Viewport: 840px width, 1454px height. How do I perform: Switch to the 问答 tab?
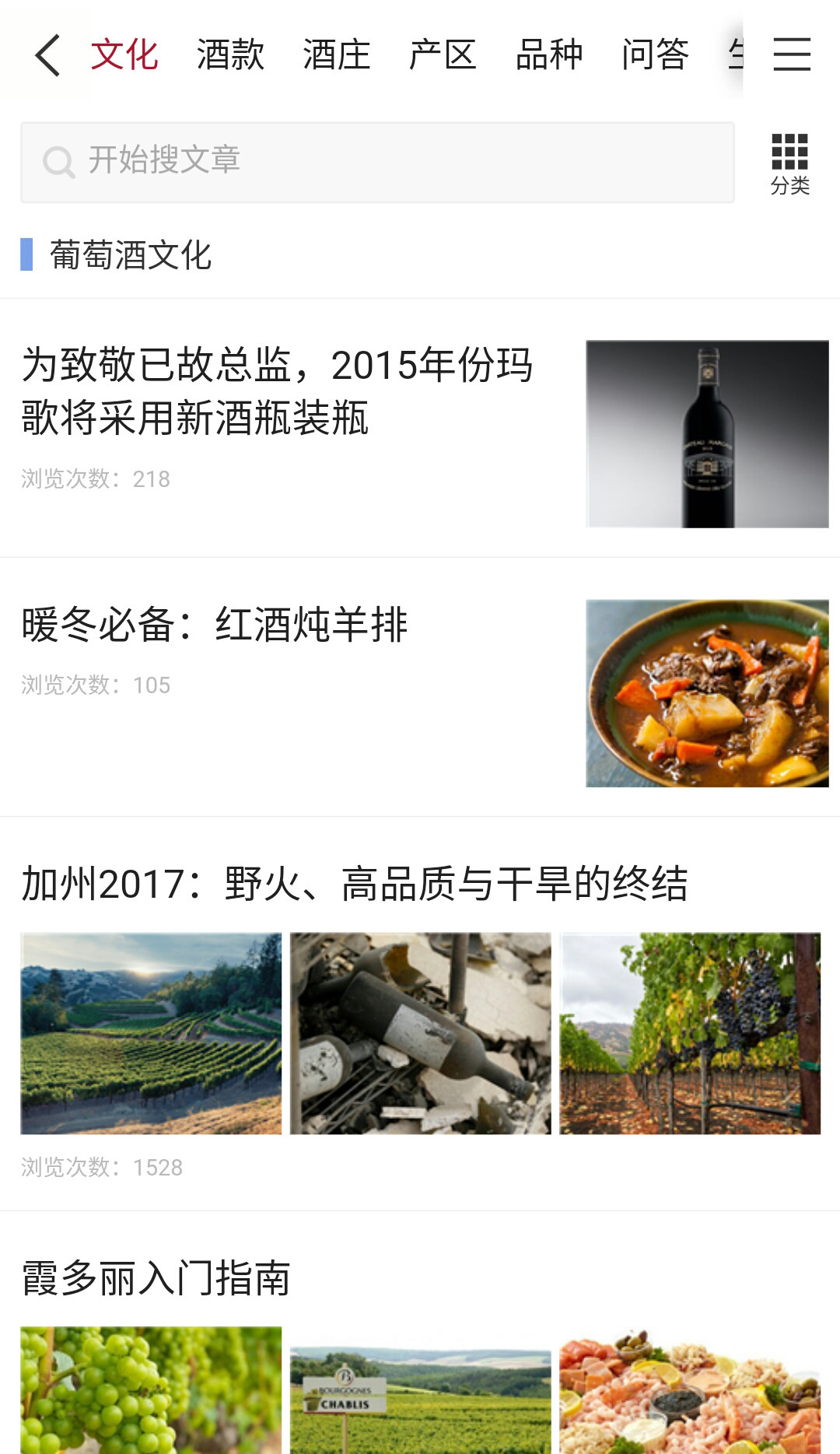tap(655, 55)
